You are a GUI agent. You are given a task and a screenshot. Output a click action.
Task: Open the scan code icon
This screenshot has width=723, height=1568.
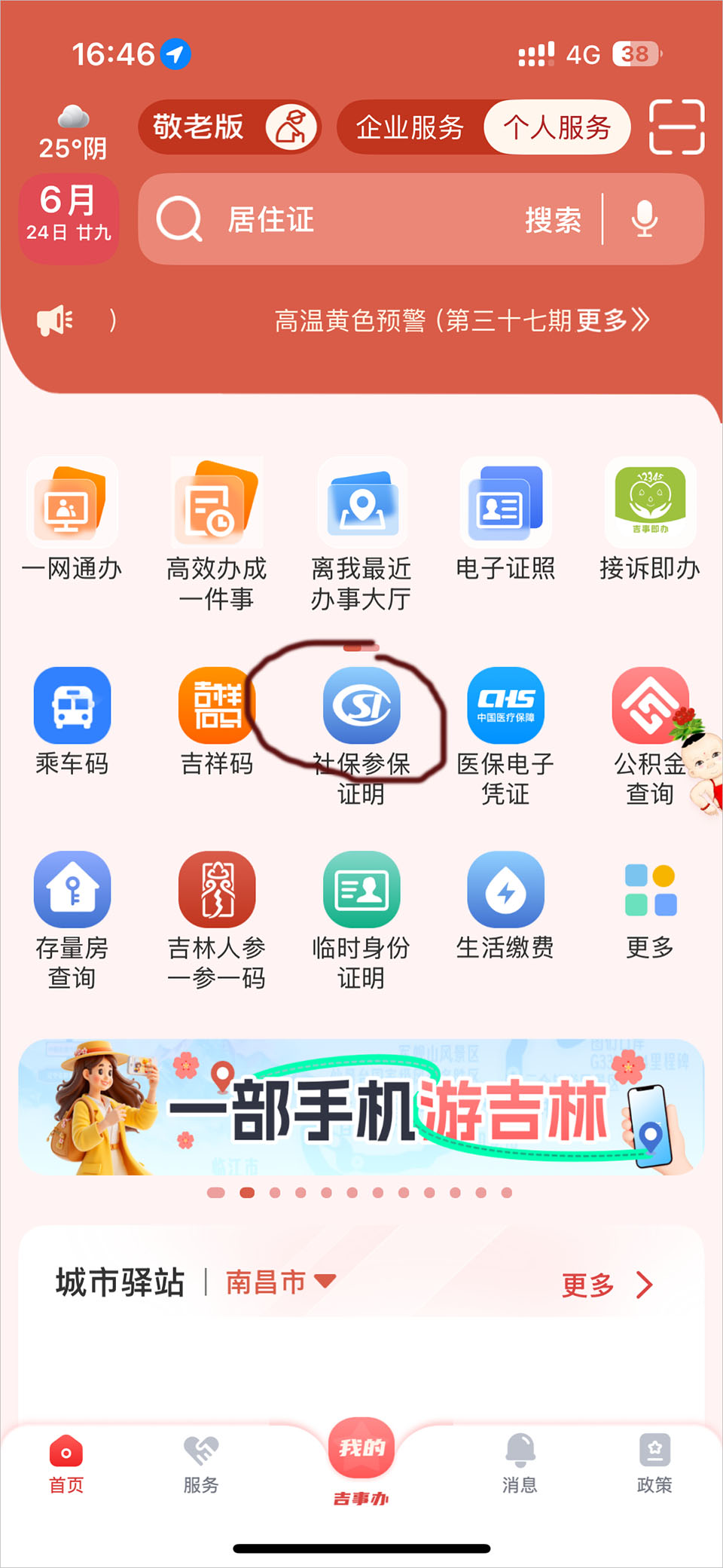[x=676, y=127]
